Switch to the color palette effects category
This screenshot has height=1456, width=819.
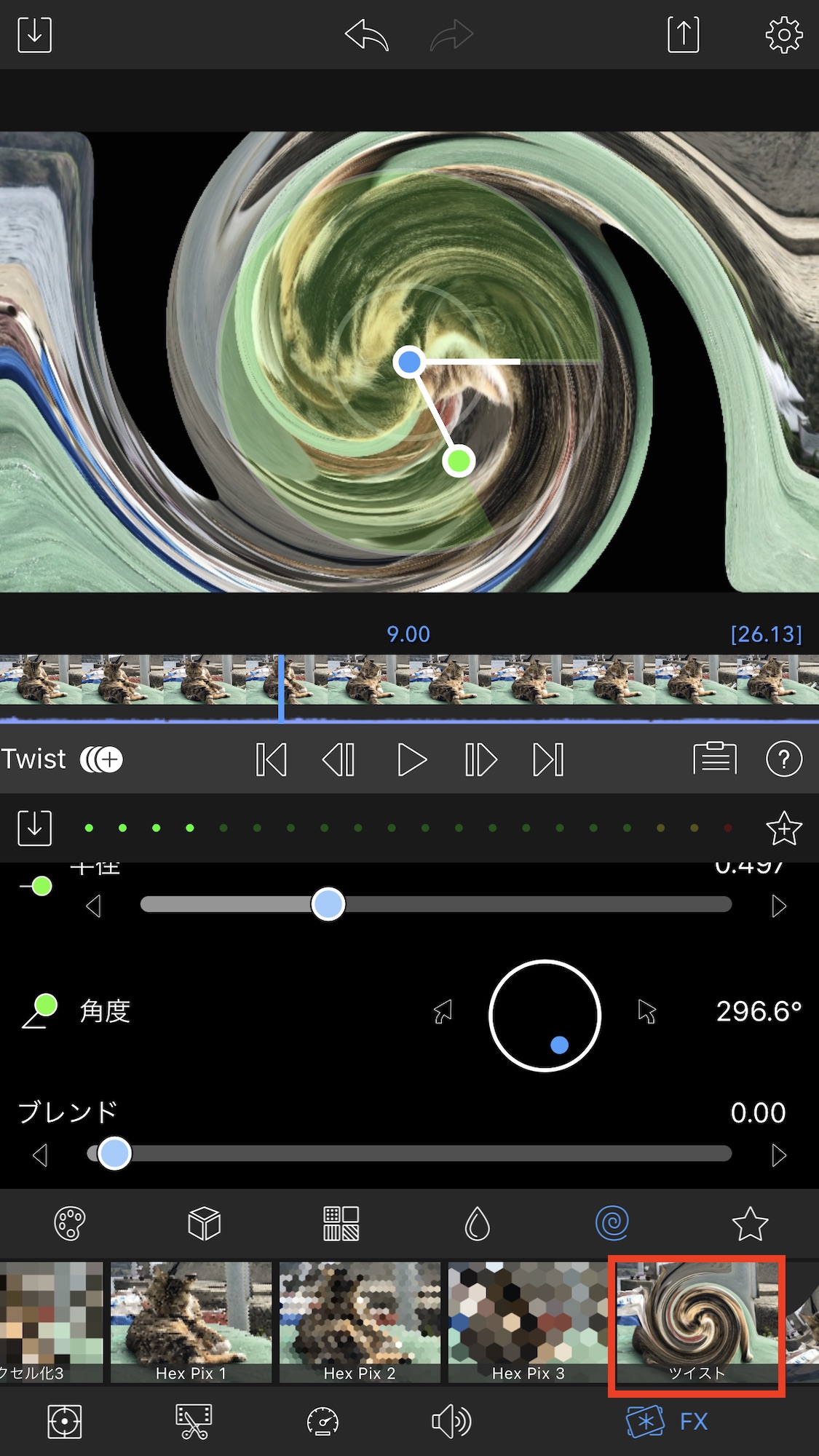coord(70,1224)
